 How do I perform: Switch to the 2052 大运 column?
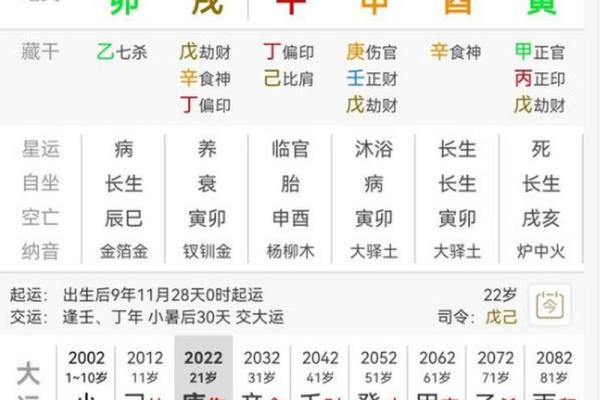click(x=379, y=367)
